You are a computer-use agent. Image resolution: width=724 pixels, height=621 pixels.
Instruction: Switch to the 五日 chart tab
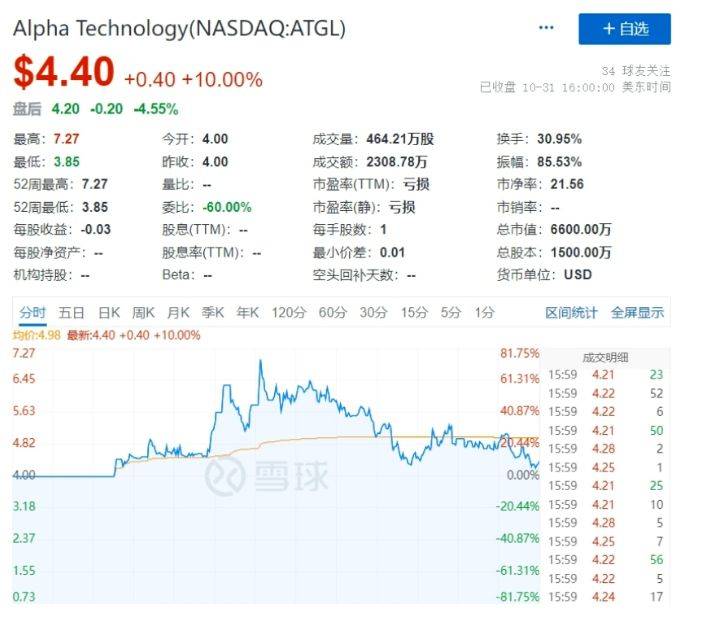click(x=71, y=312)
